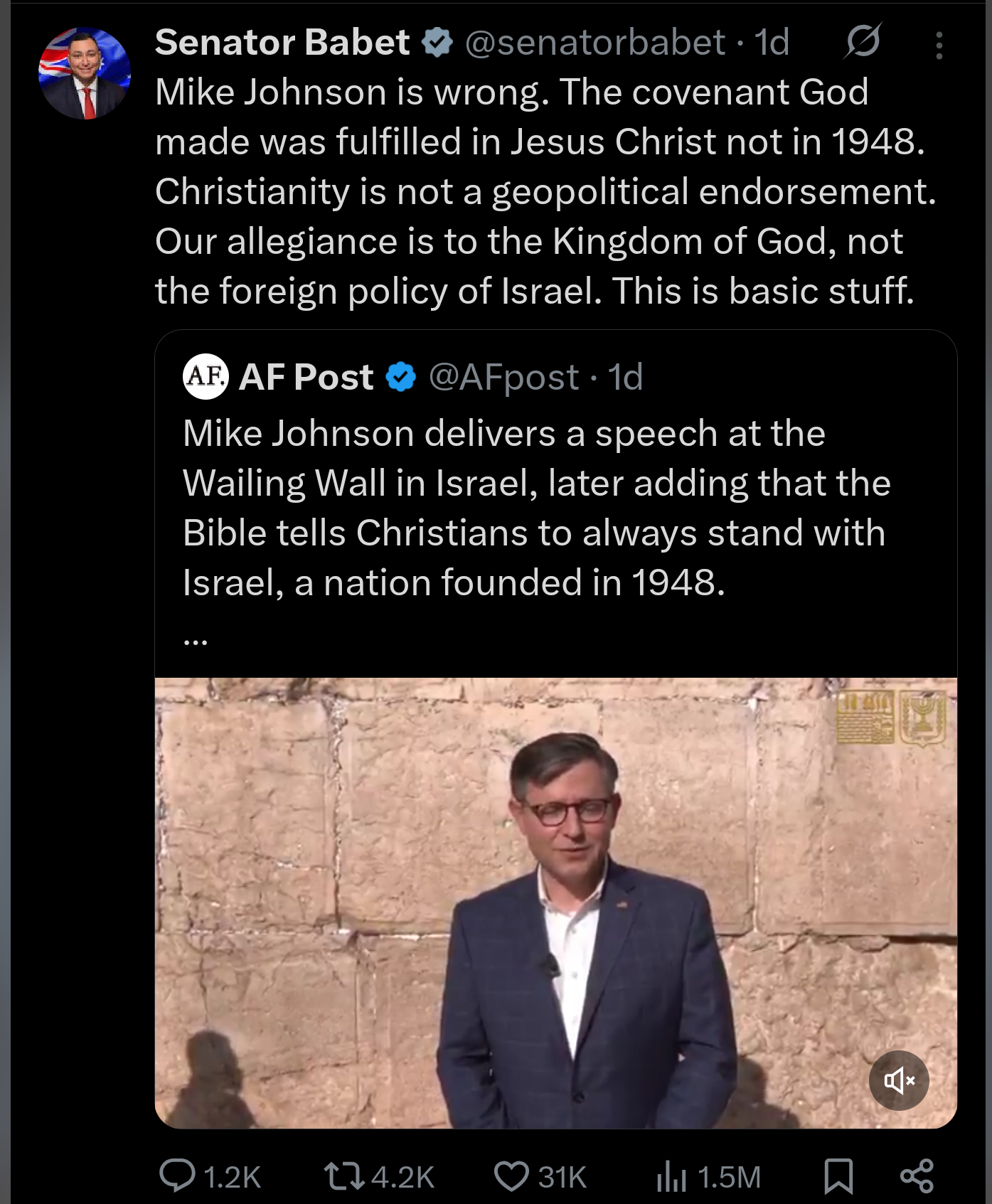Screen dimensions: 992x1204
Task: Share this post
Action: pos(917,1176)
